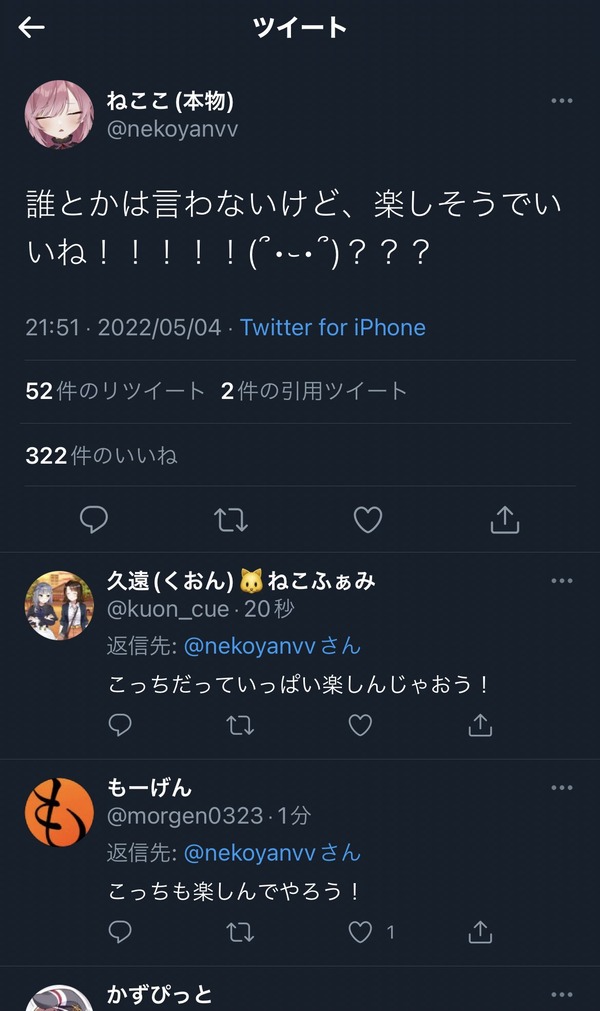
Task: View the 2件の引用ツイート list
Action: (x=314, y=391)
